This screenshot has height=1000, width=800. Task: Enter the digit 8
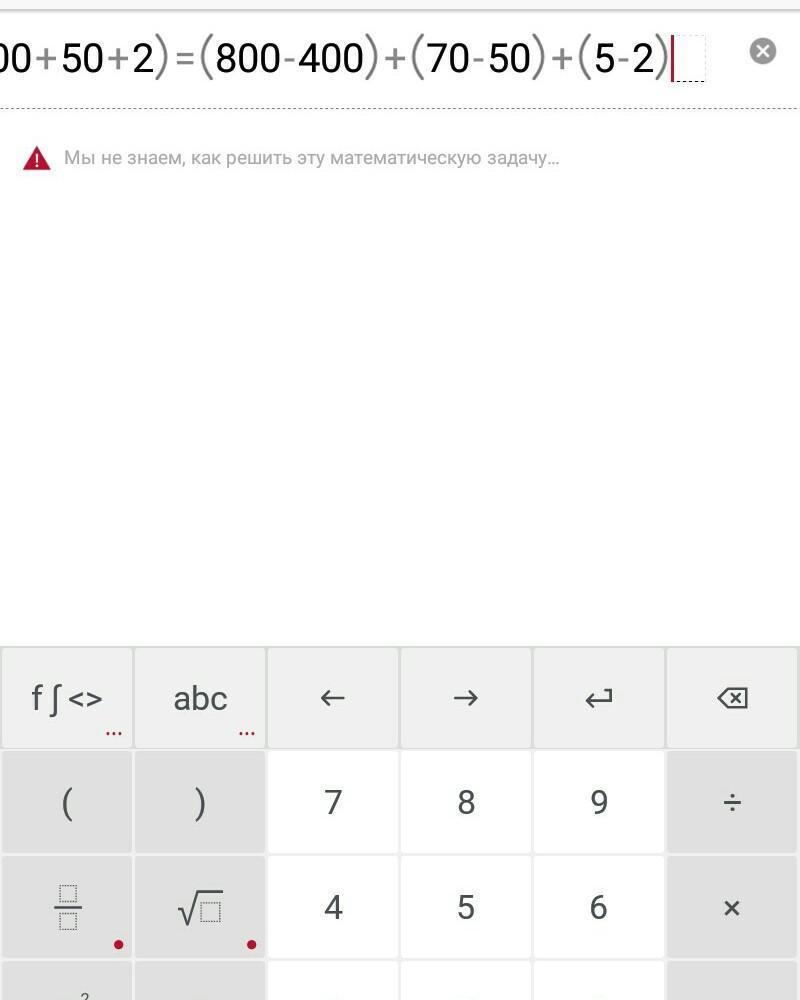pos(466,802)
